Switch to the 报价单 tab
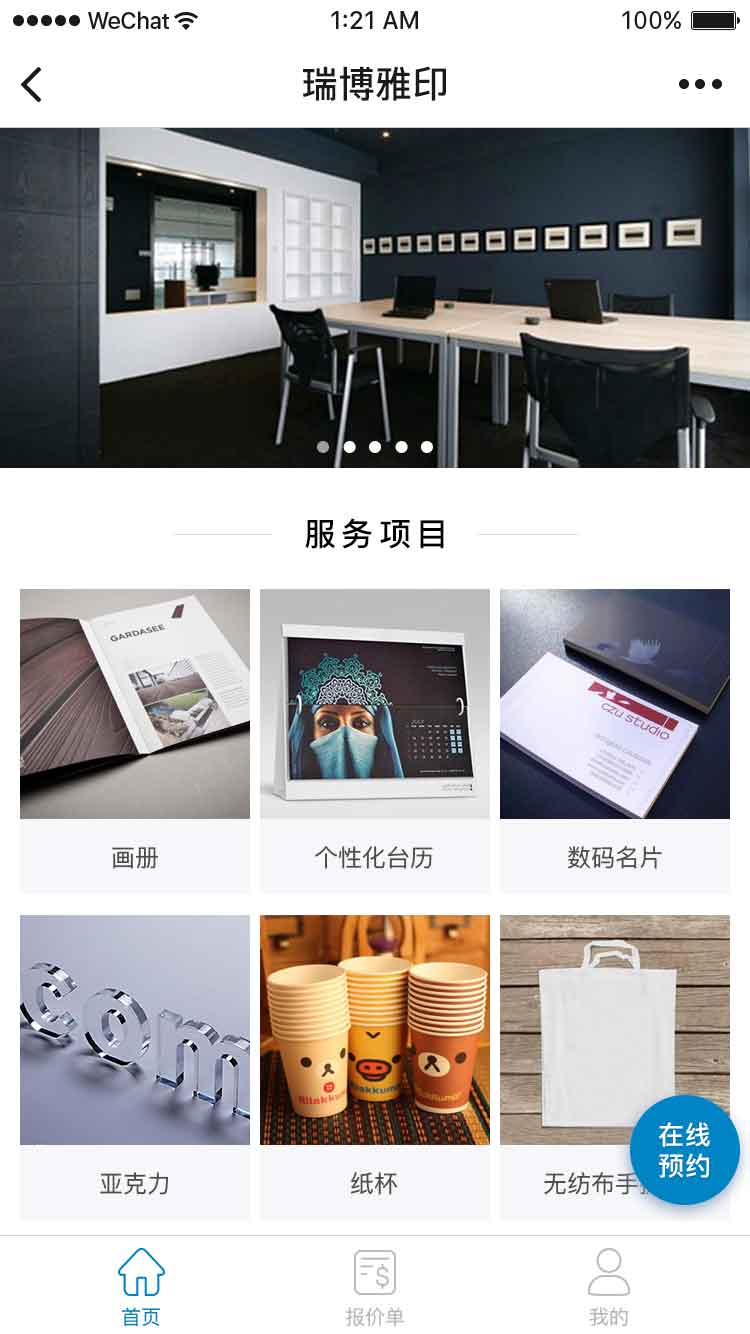The width and height of the screenshot is (750, 1334). [375, 1286]
